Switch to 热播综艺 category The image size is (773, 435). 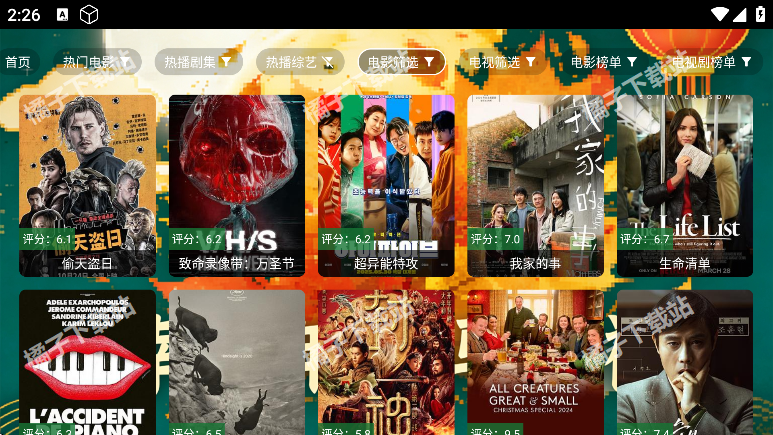tap(299, 62)
